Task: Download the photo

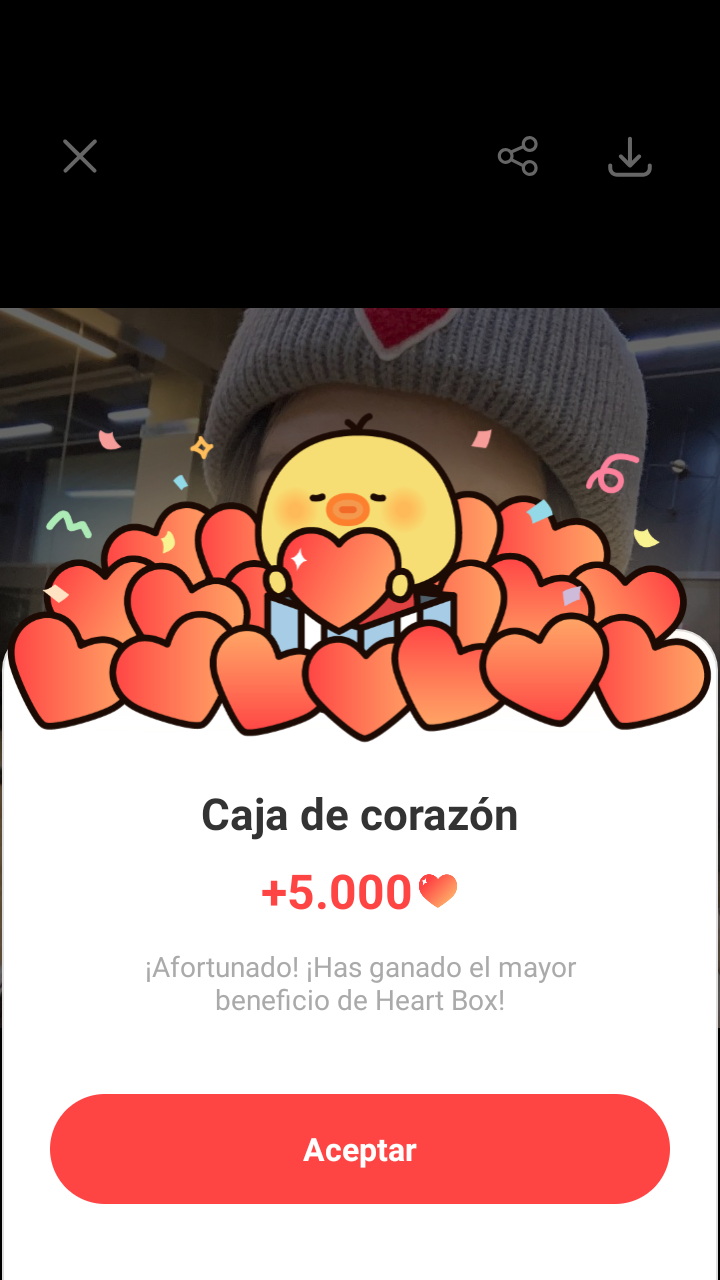Action: tap(630, 157)
